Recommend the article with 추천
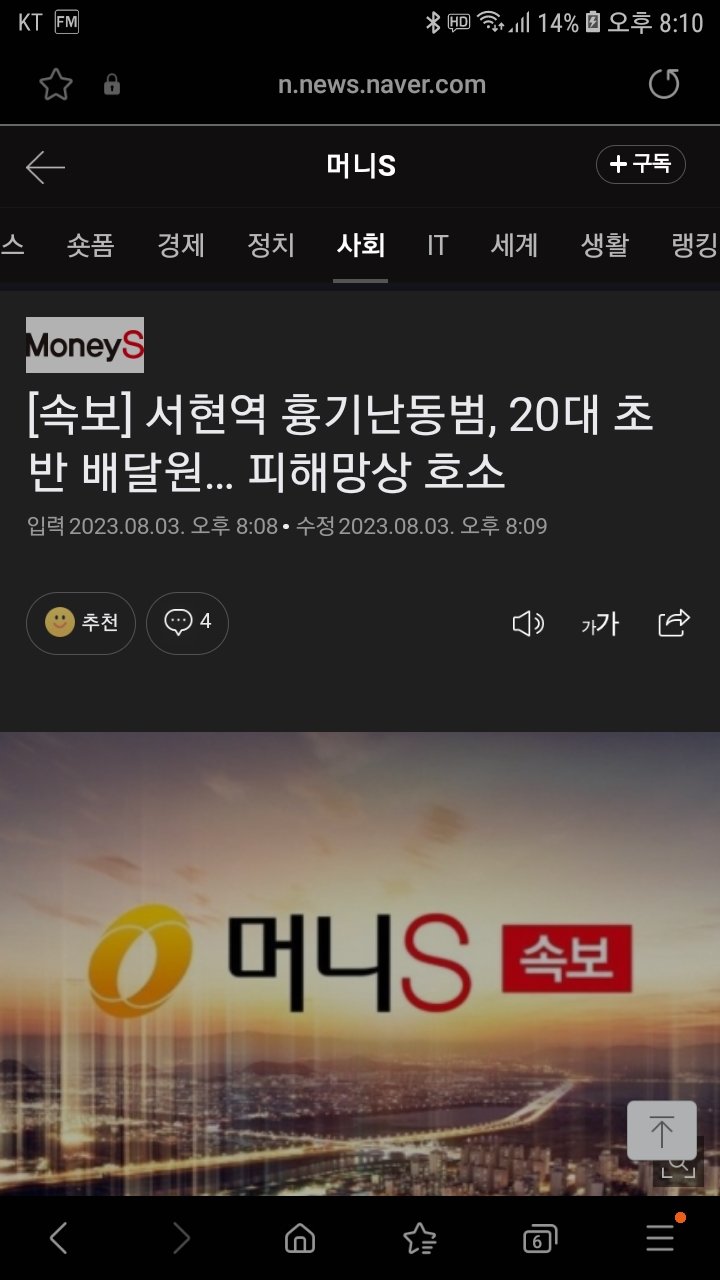The image size is (720, 1280). pyautogui.click(x=81, y=623)
